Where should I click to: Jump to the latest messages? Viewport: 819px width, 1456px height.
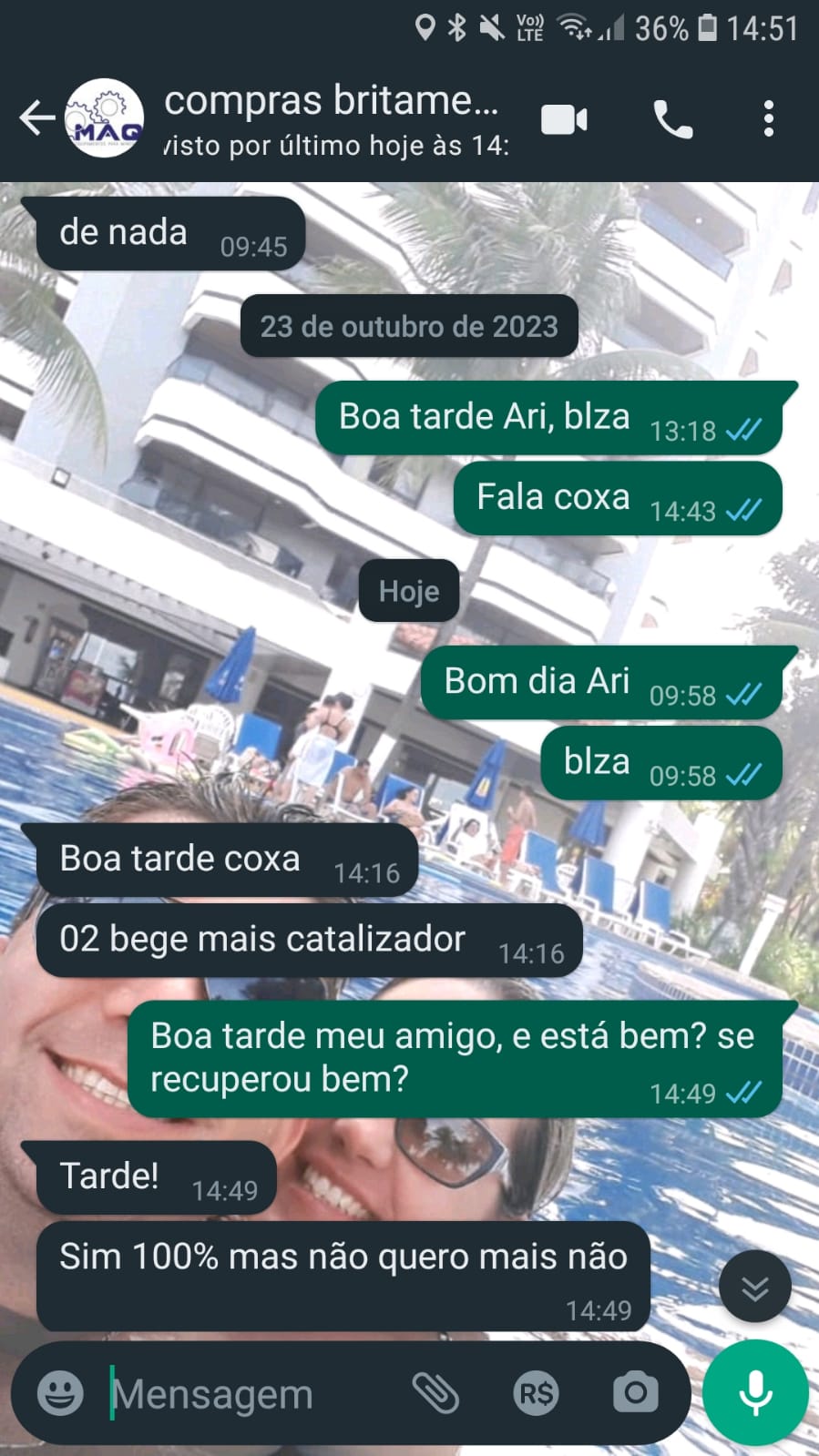(x=754, y=1287)
